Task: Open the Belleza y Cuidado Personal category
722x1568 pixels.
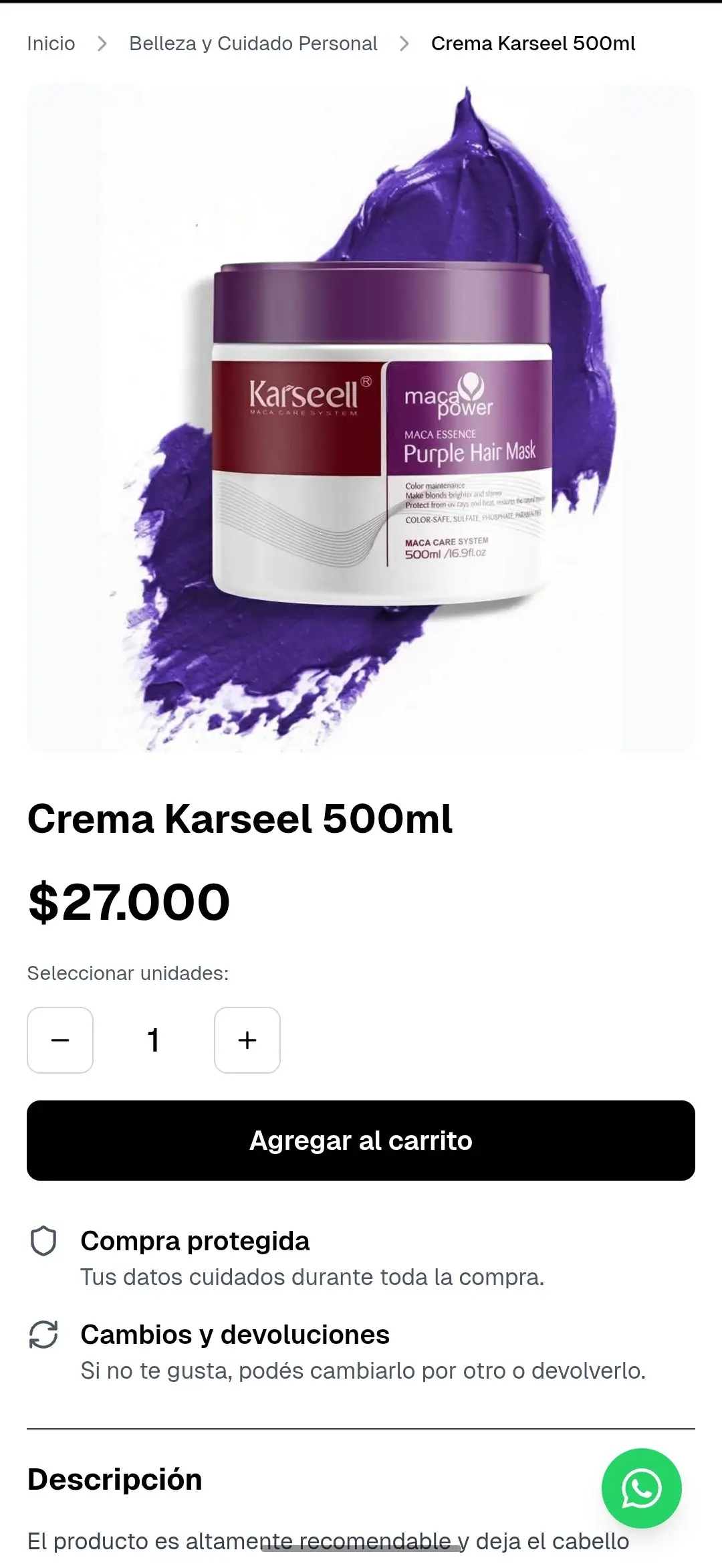Action: pos(253,43)
